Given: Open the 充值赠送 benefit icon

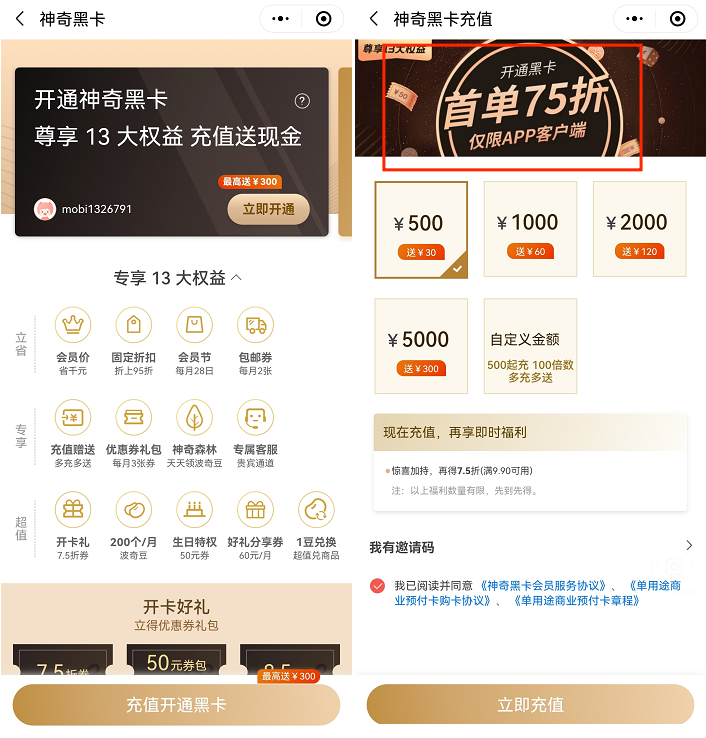Looking at the screenshot, I should [73, 423].
